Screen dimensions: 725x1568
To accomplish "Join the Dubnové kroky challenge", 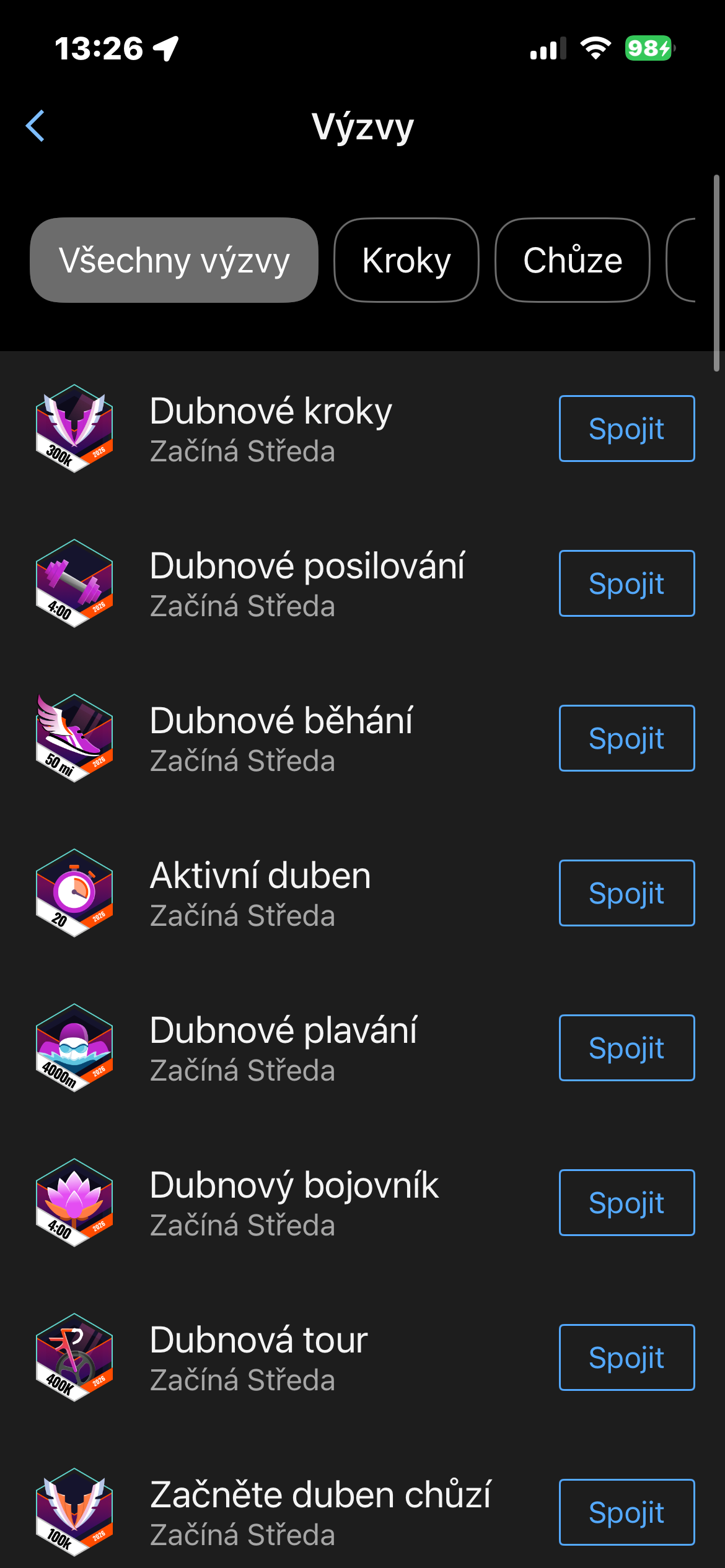I will point(626,429).
